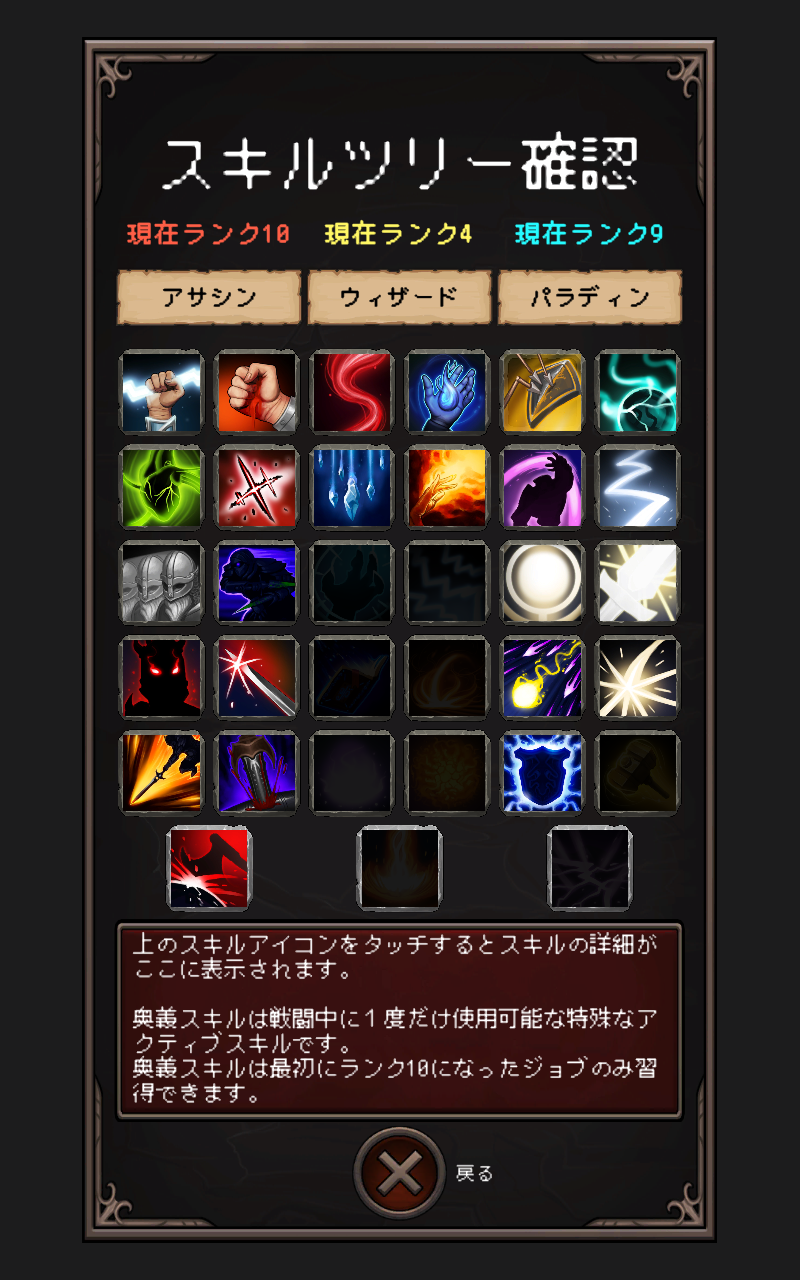Open the triple gray helmets skill
The width and height of the screenshot is (800, 1280).
coord(161,582)
